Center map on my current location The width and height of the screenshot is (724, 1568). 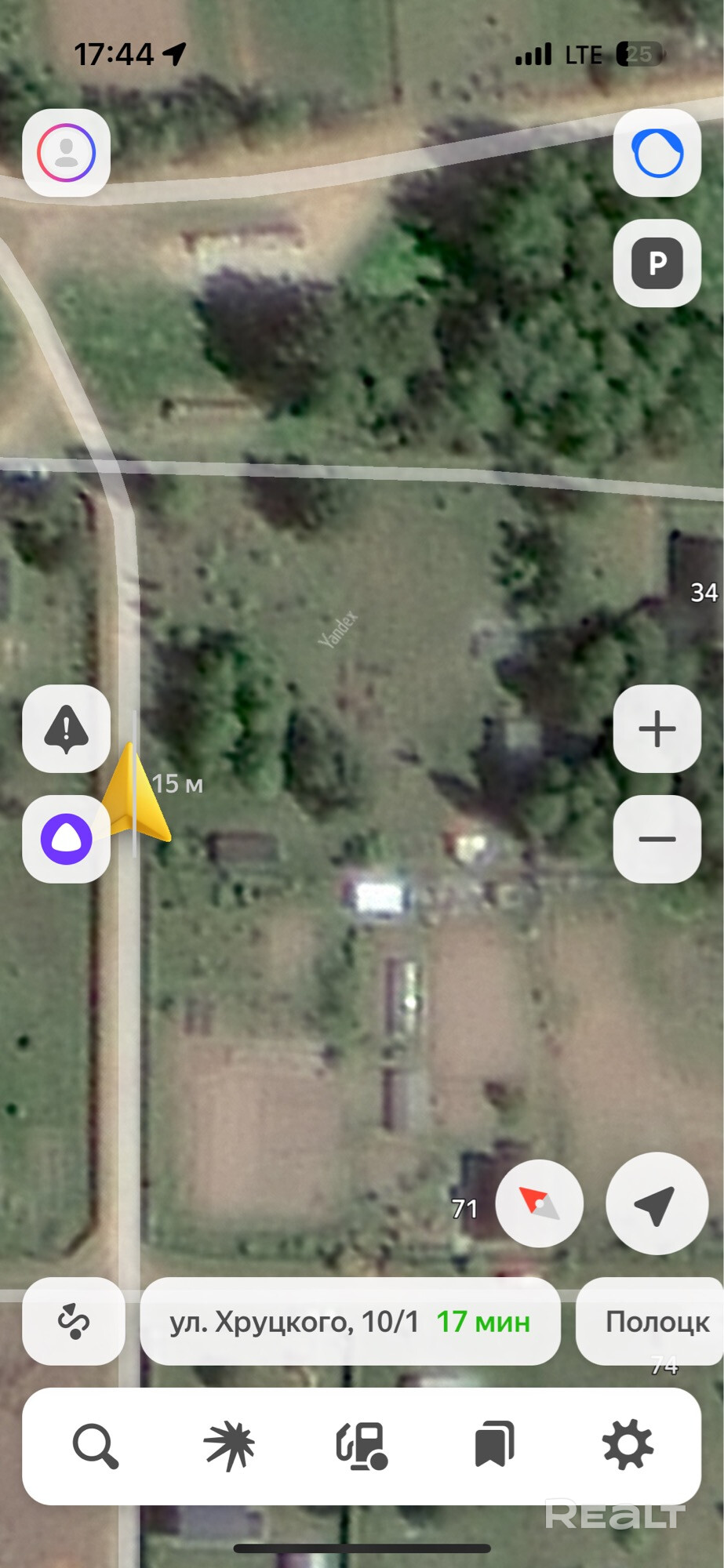coord(657,1203)
